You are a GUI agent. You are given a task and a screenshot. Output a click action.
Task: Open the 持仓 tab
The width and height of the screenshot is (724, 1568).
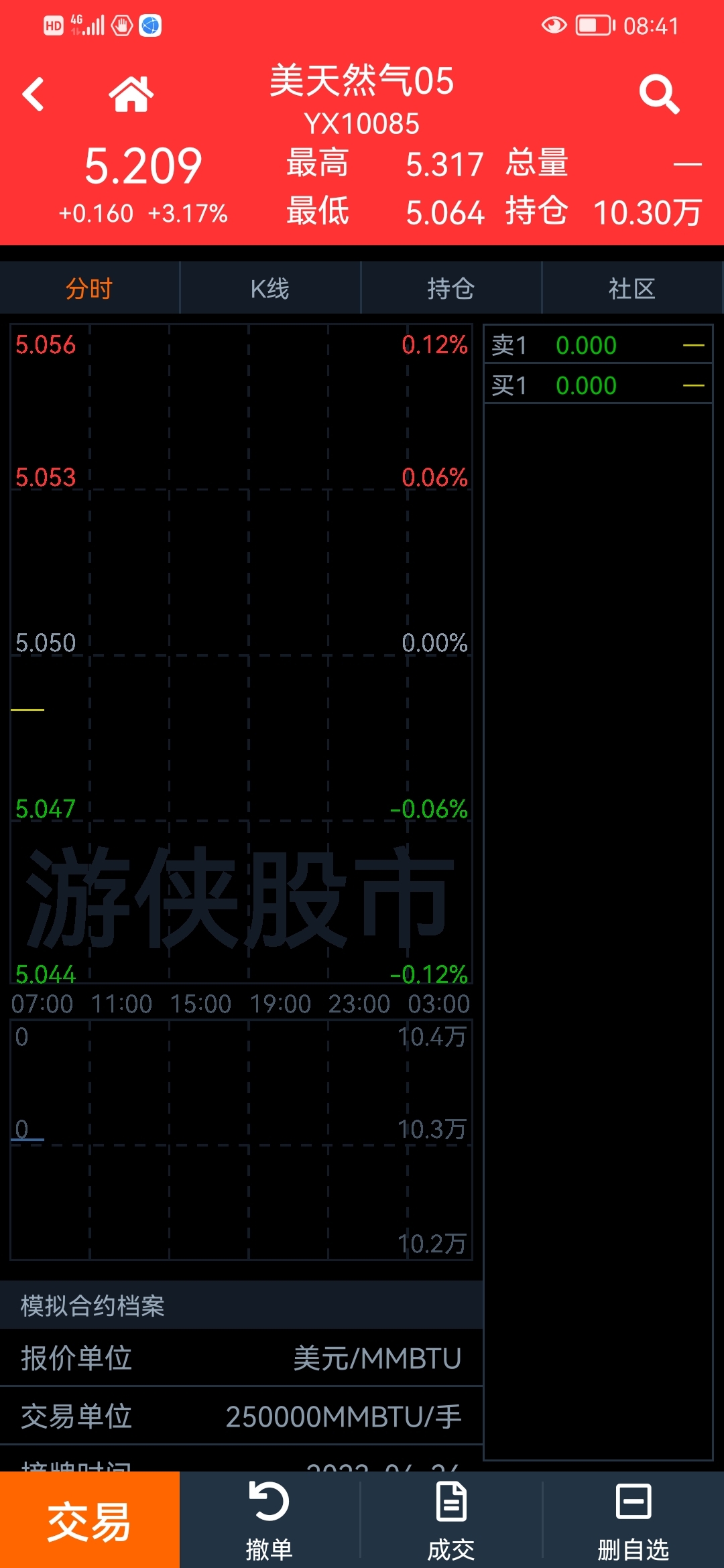tap(451, 288)
